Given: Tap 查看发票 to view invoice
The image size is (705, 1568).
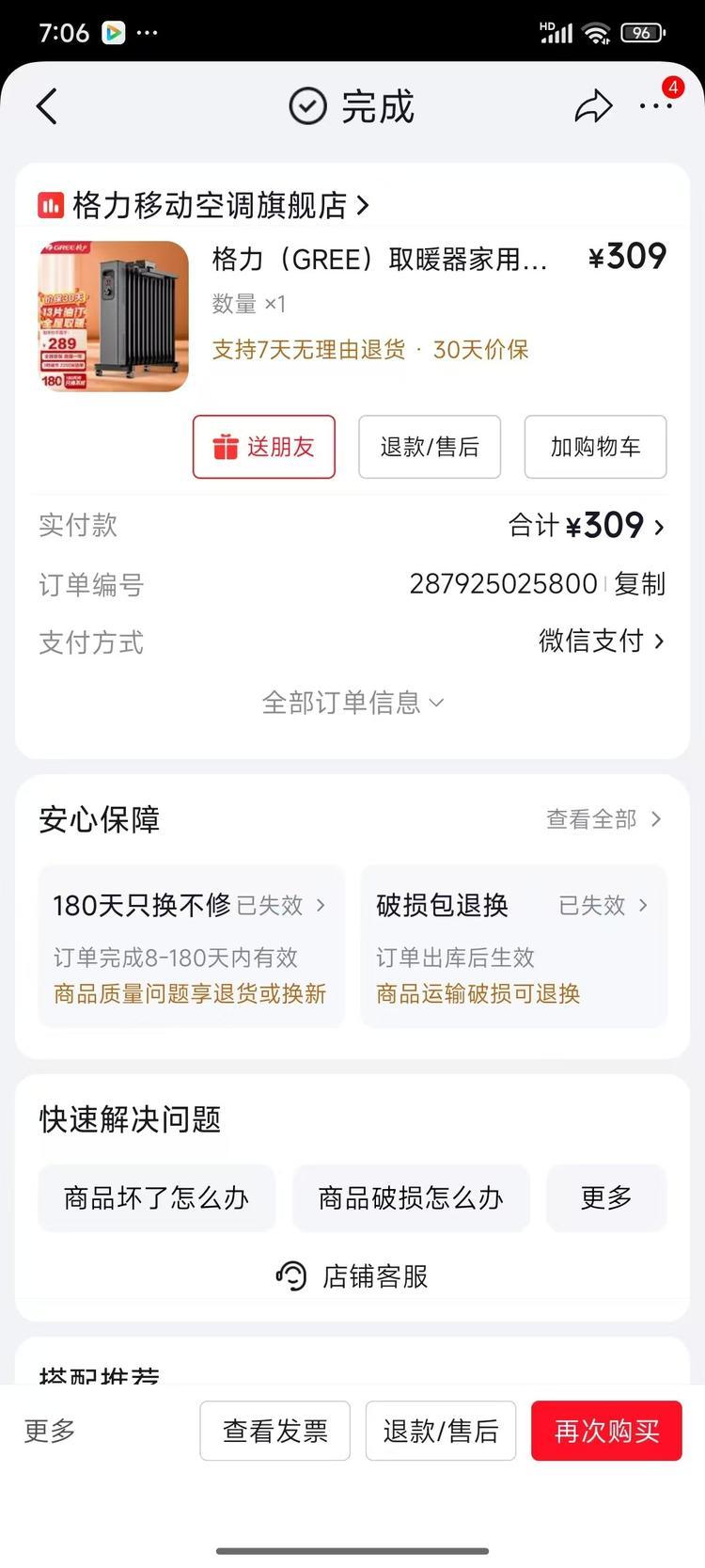Looking at the screenshot, I should click(x=274, y=1431).
